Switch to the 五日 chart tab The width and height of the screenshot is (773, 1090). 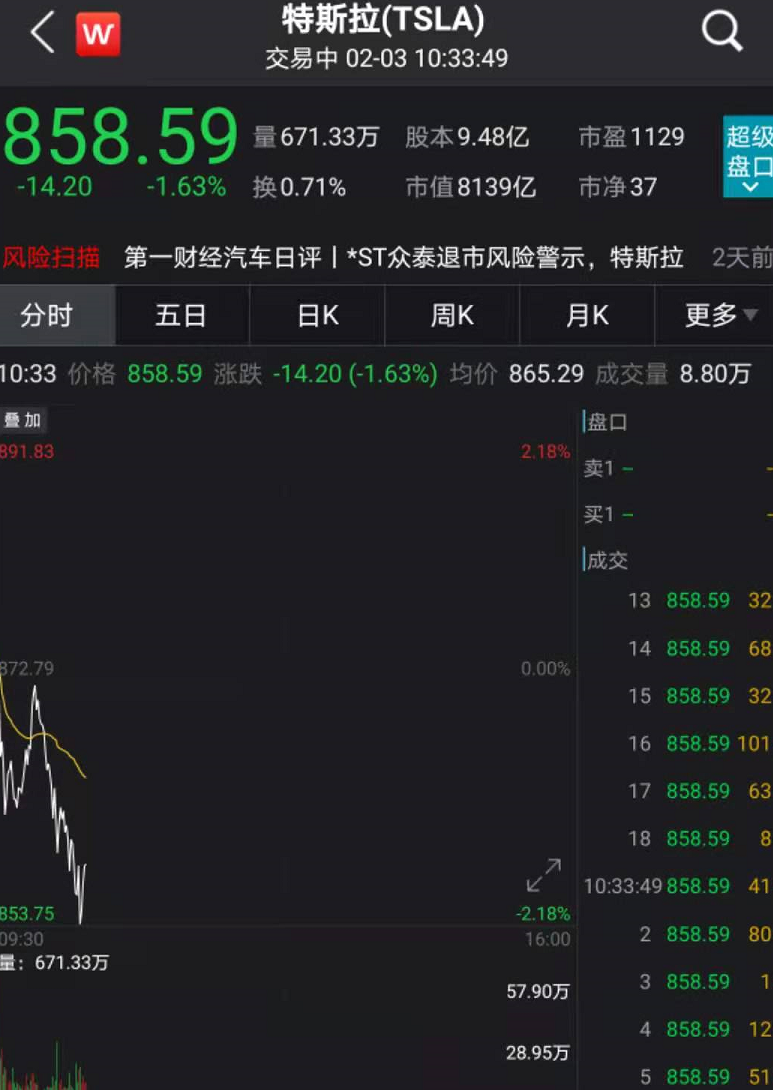point(181,316)
